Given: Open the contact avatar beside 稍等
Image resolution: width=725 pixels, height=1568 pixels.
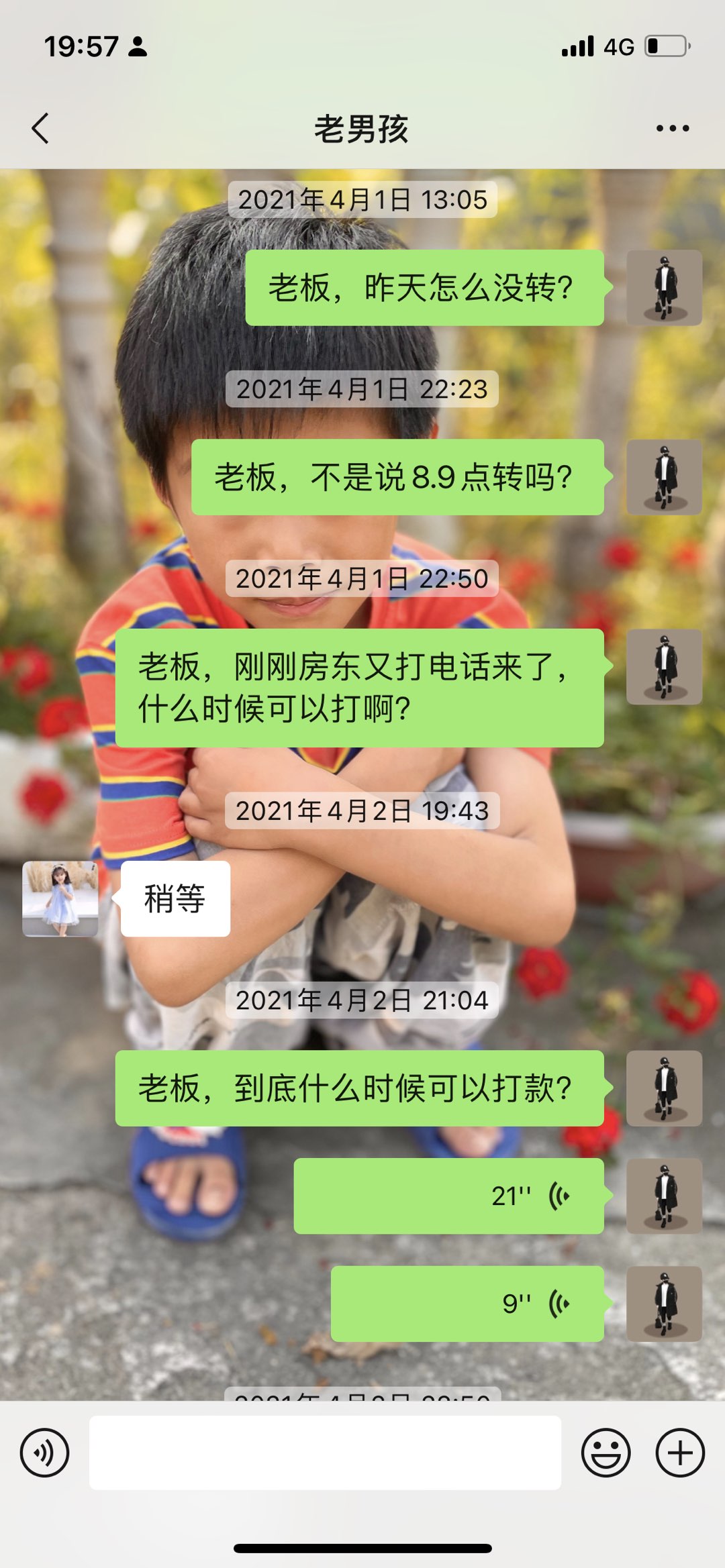Looking at the screenshot, I should pos(60,898).
